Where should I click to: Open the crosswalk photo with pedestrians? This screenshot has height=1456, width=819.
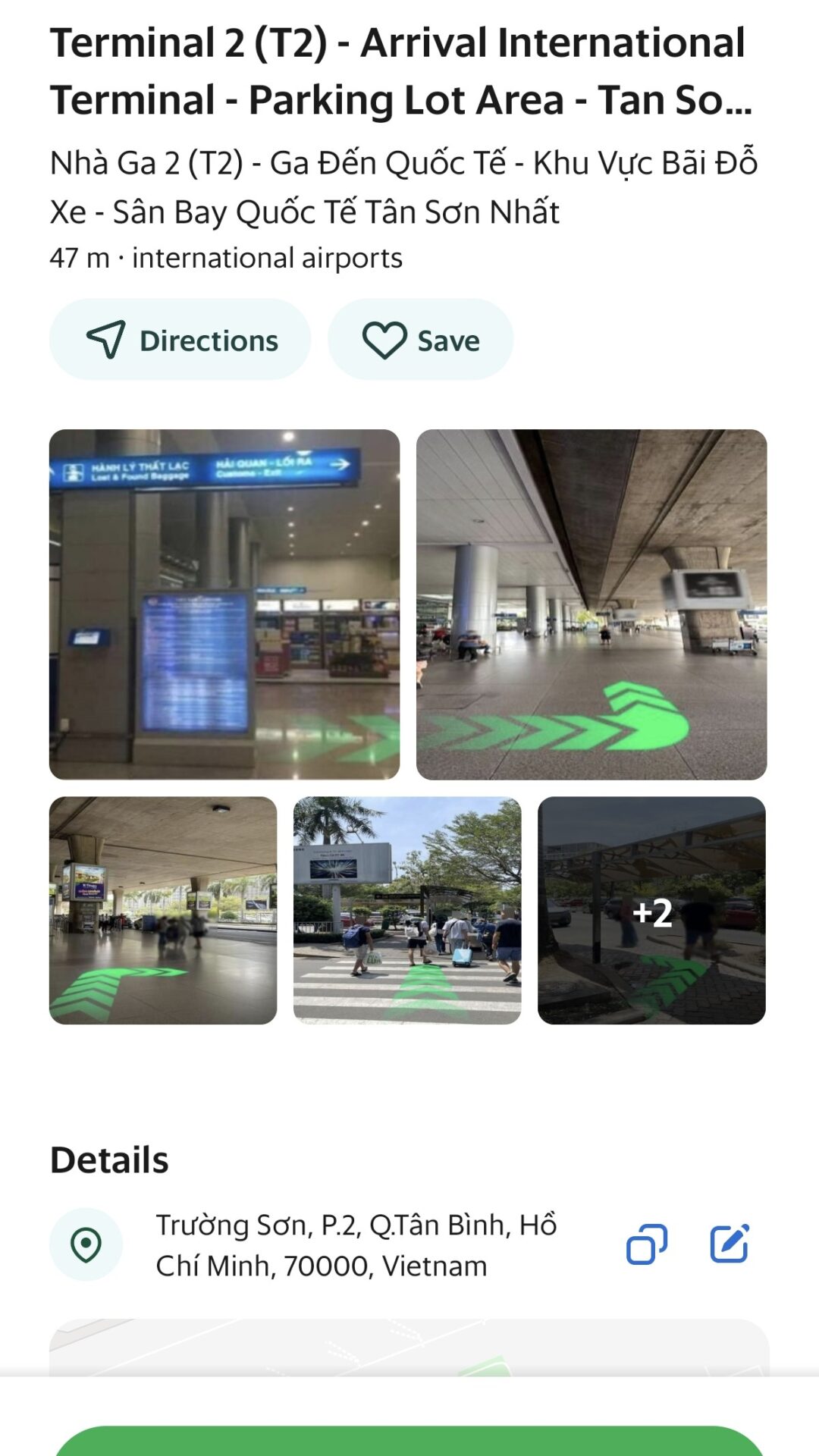tap(407, 910)
